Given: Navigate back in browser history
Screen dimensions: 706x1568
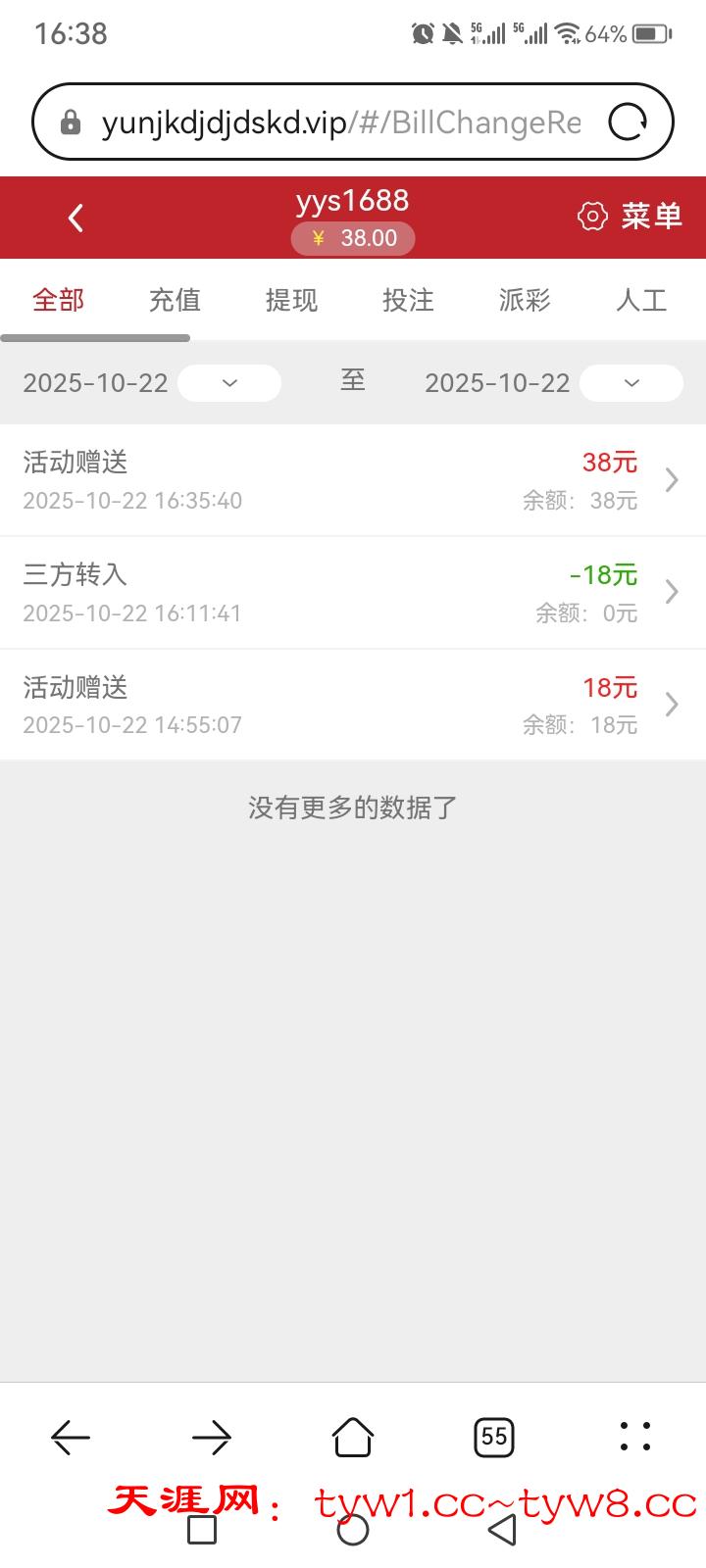Looking at the screenshot, I should click(71, 1438).
